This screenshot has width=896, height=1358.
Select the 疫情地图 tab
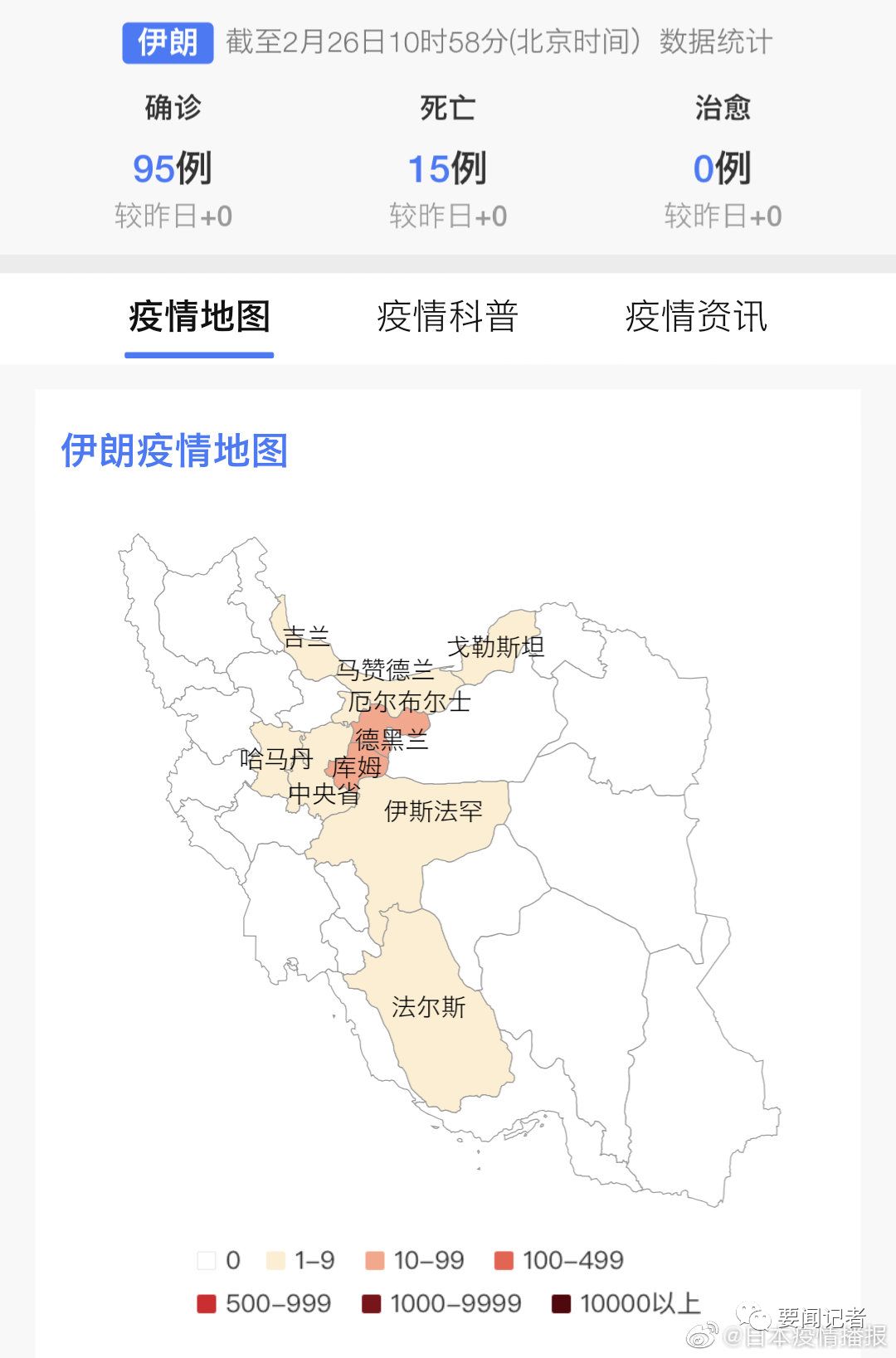coord(199,317)
